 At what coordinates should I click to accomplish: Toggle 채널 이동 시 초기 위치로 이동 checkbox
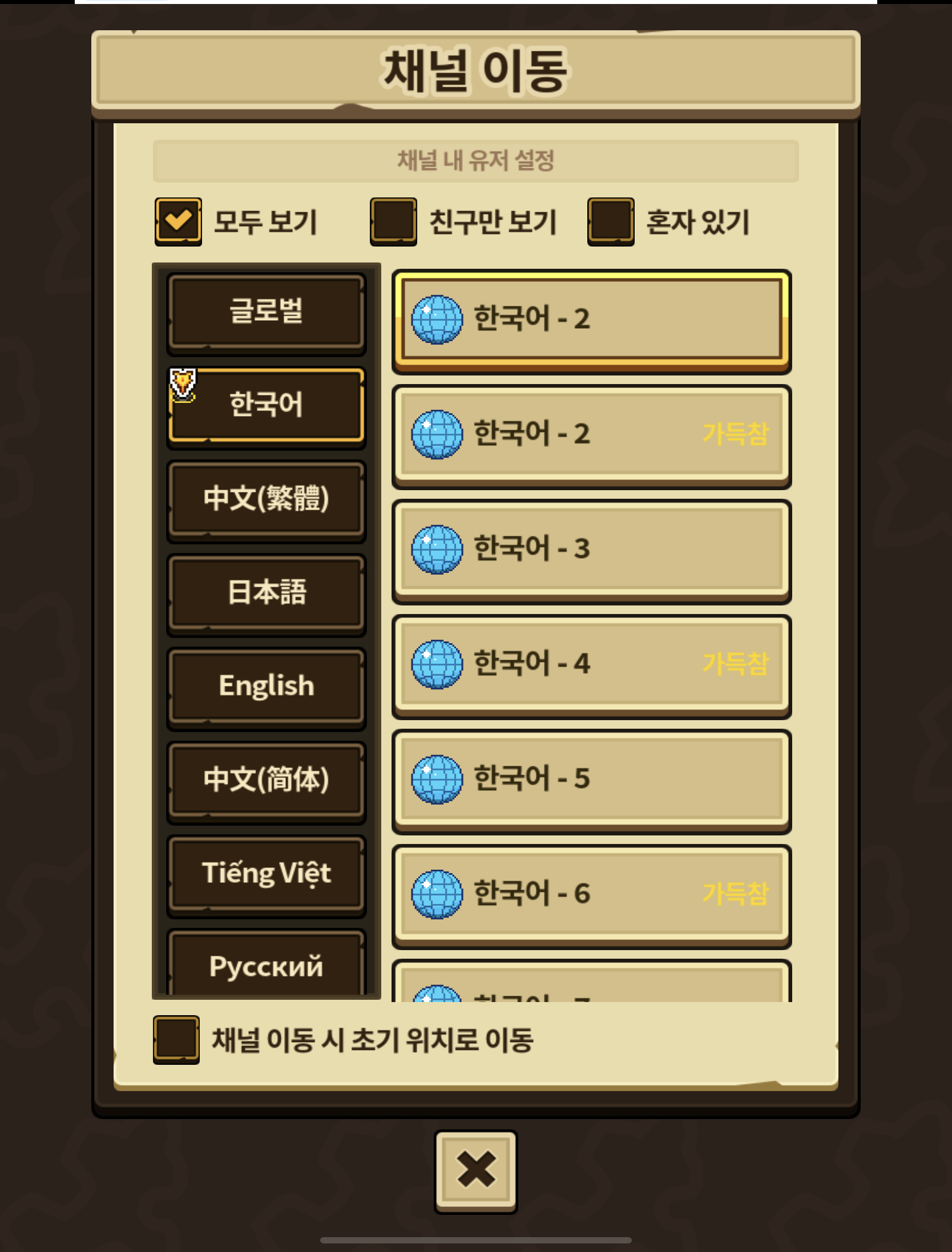coord(176,1040)
